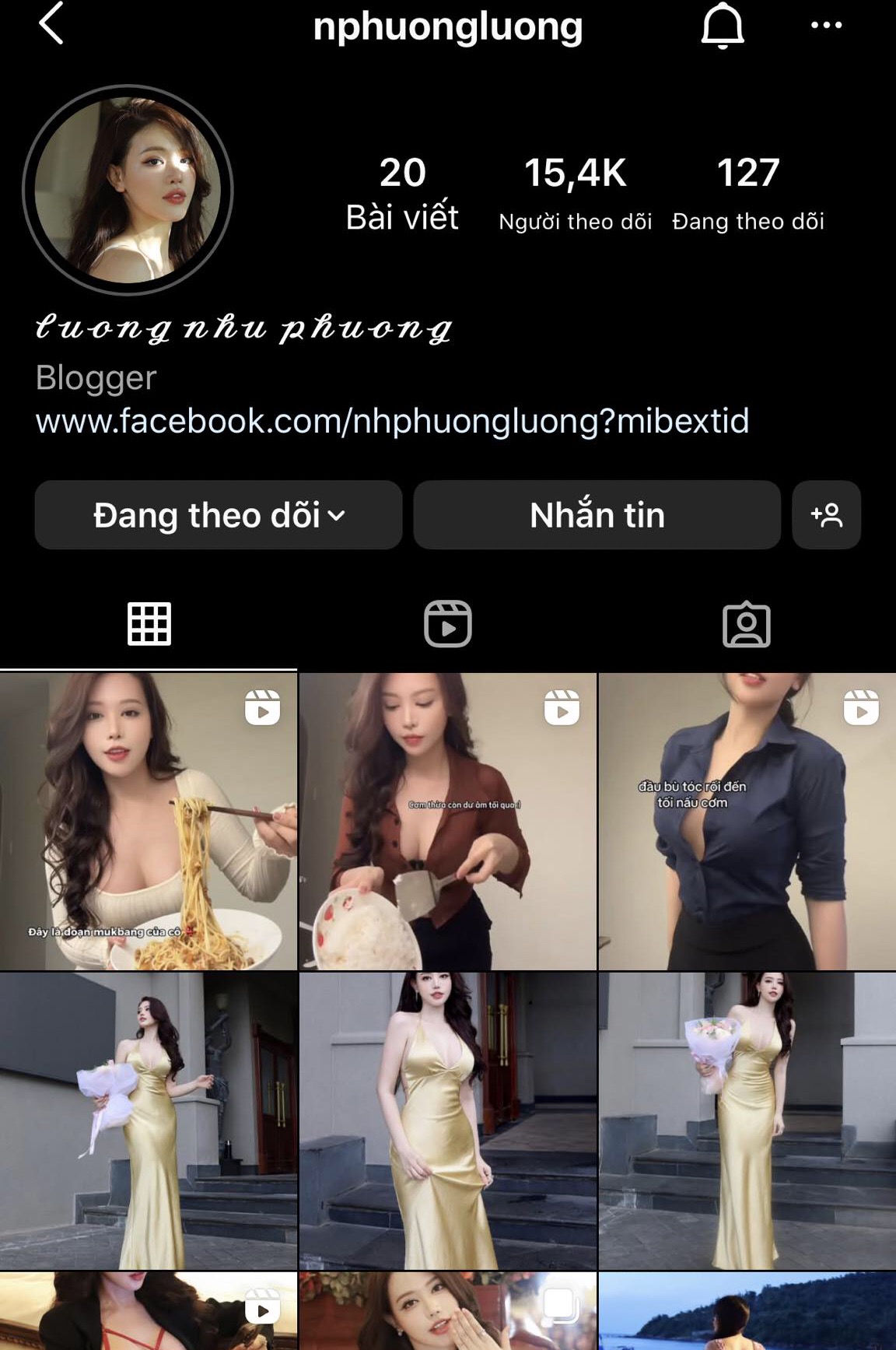Switch to the tagged photos tab
Image resolution: width=896 pixels, height=1350 pixels.
pos(747,624)
